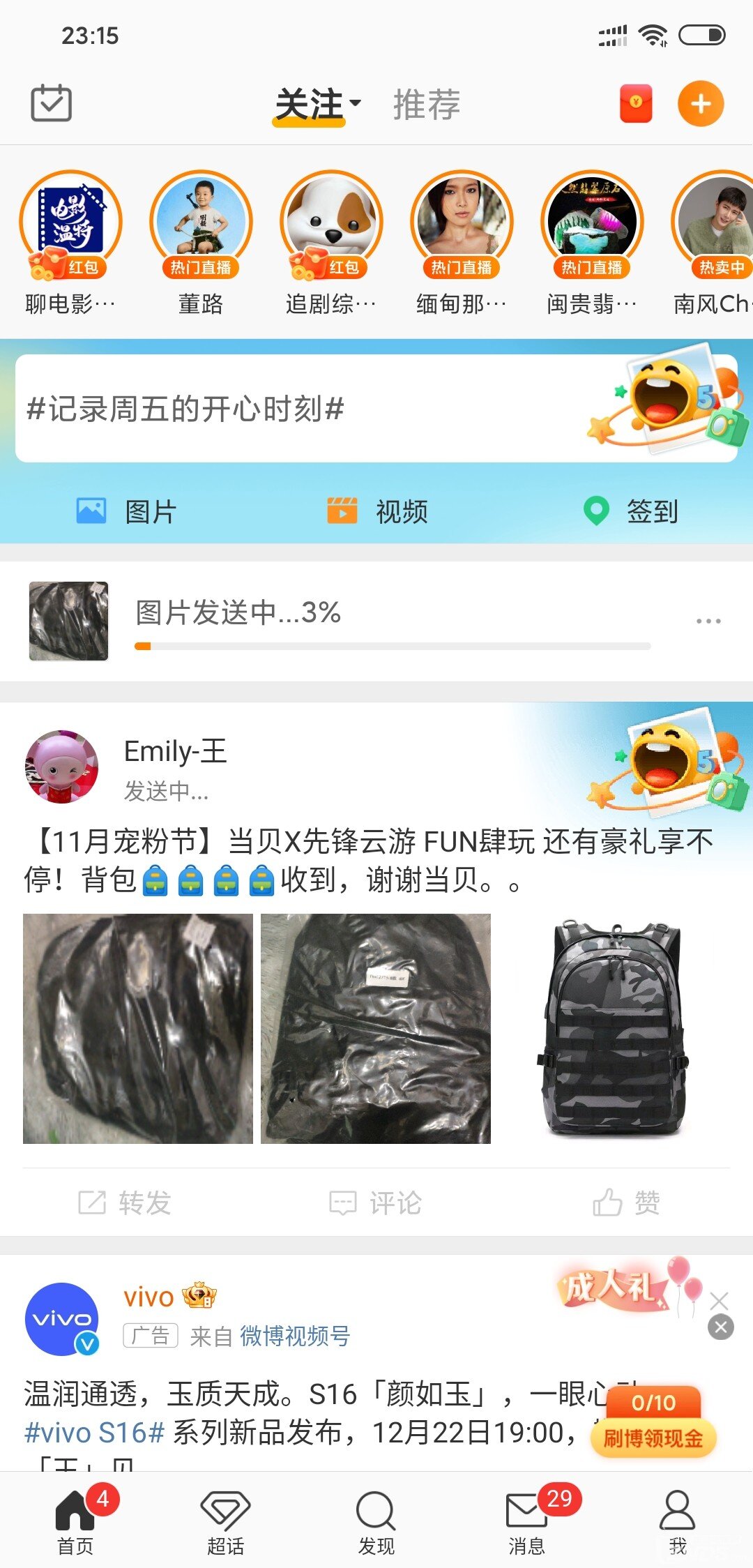View the camouflage backpack photo
Screen dimensions: 753x1568
tap(614, 1028)
